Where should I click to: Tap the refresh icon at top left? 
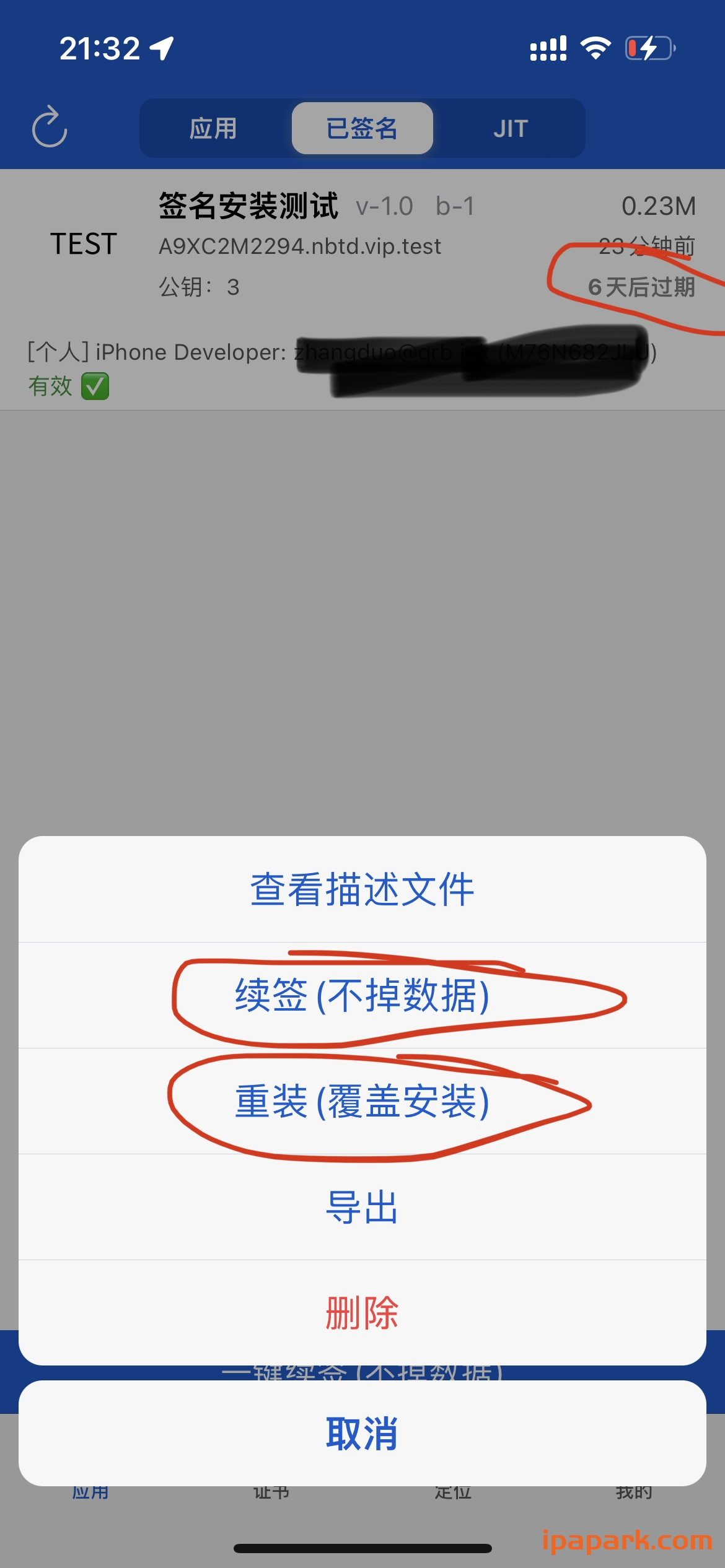coord(50,128)
